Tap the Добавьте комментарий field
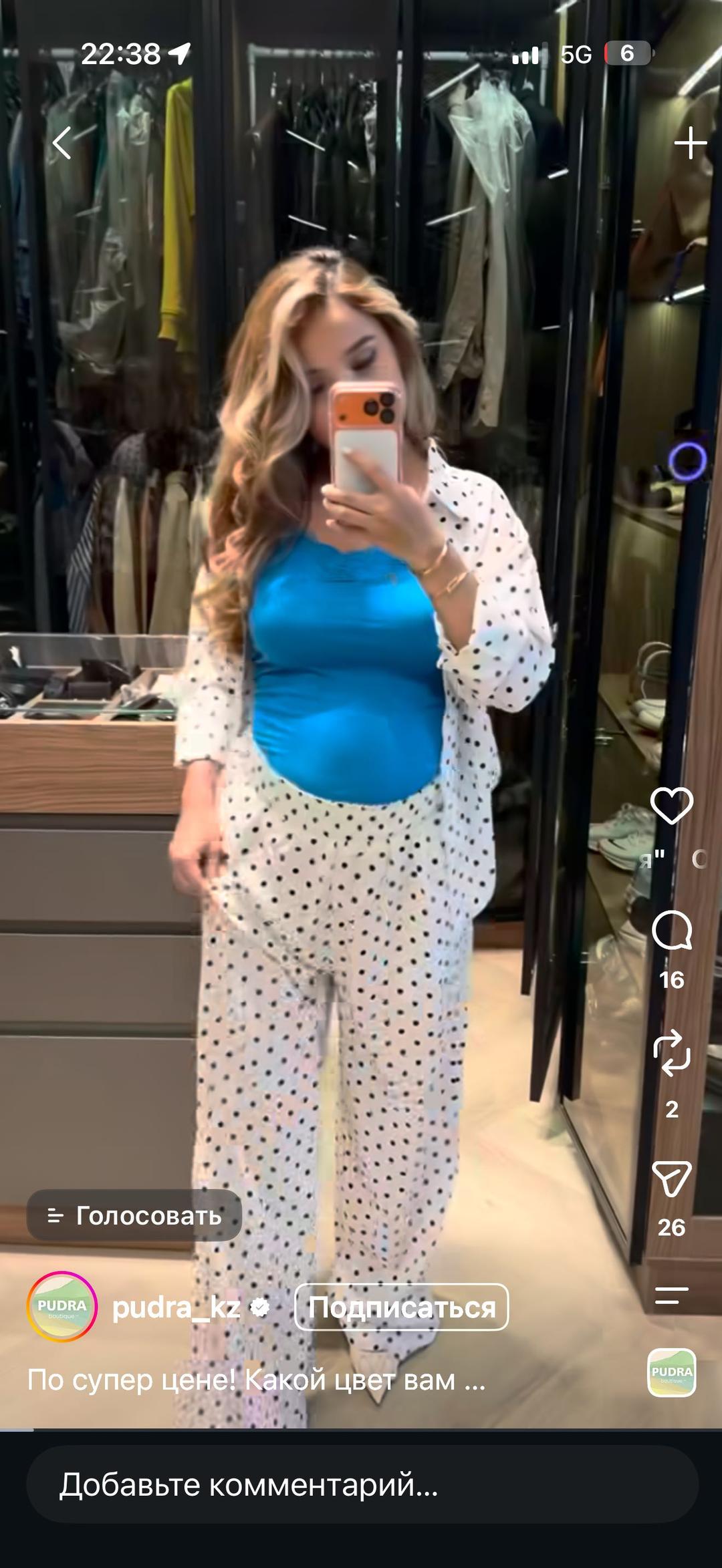722x1568 pixels. [x=362, y=1485]
